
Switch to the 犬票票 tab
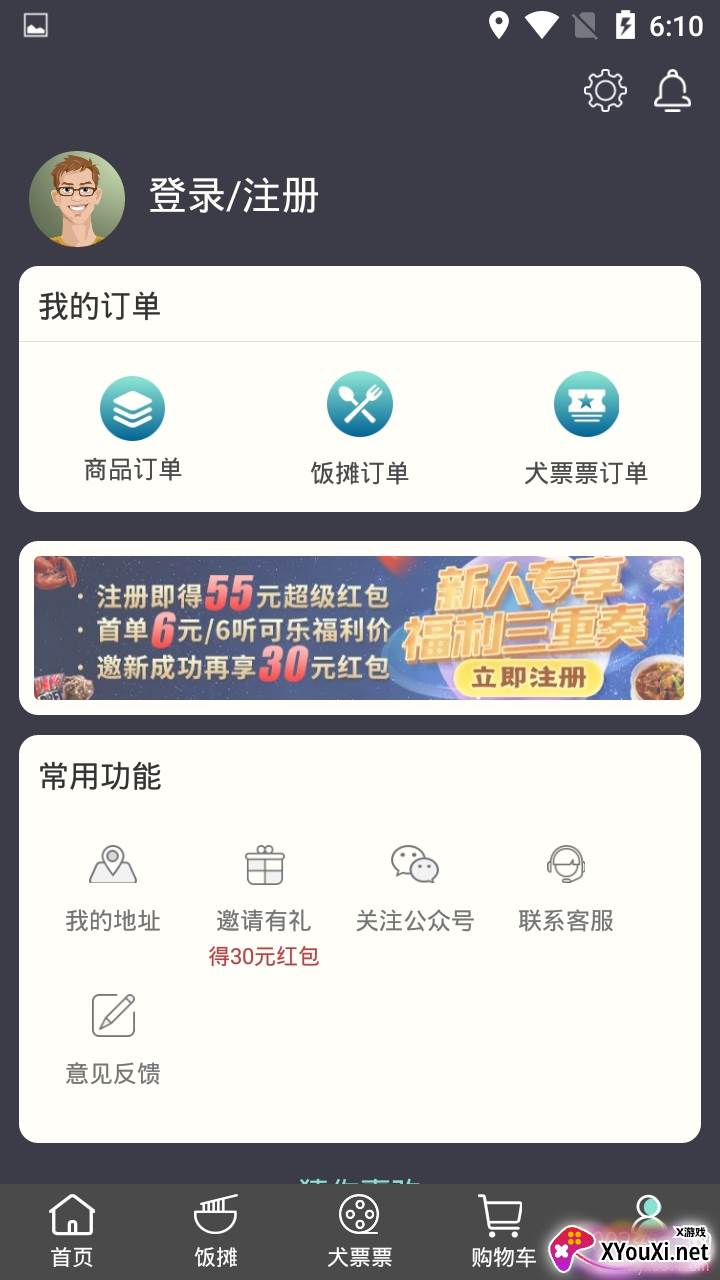pyautogui.click(x=360, y=1232)
